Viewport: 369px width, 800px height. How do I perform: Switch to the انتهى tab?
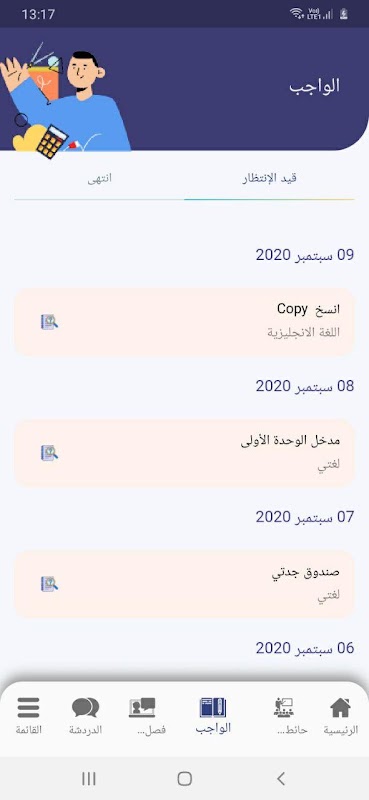click(99, 179)
